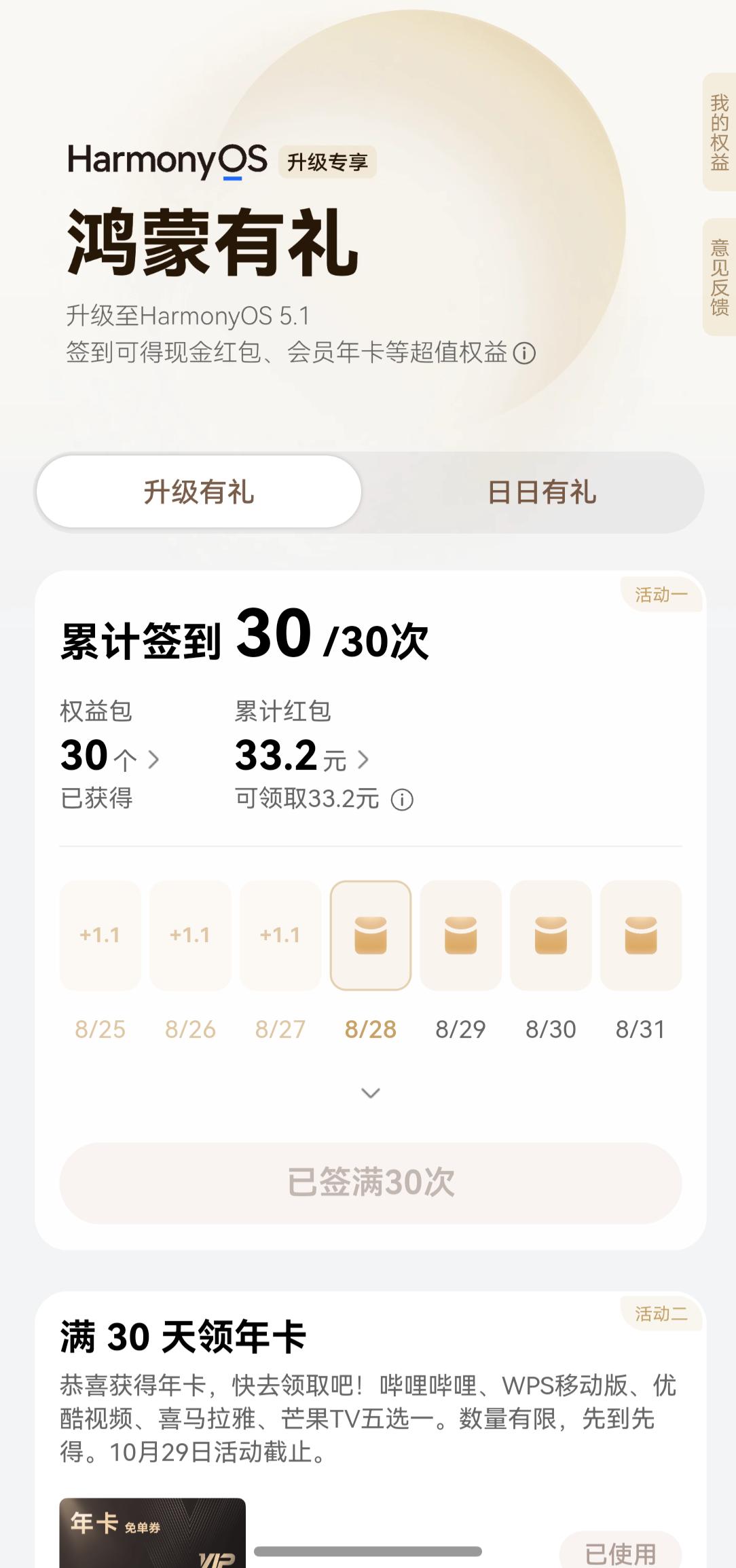
Task: Click the info icon after 超值权益 text
Action: coord(523,353)
